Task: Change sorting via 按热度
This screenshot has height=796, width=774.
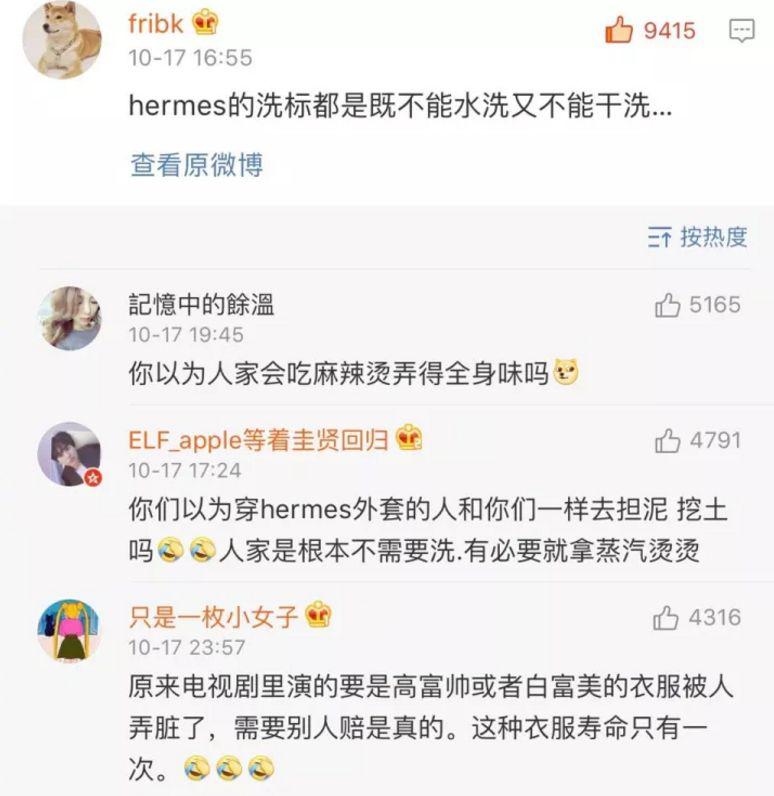Action: pos(698,237)
